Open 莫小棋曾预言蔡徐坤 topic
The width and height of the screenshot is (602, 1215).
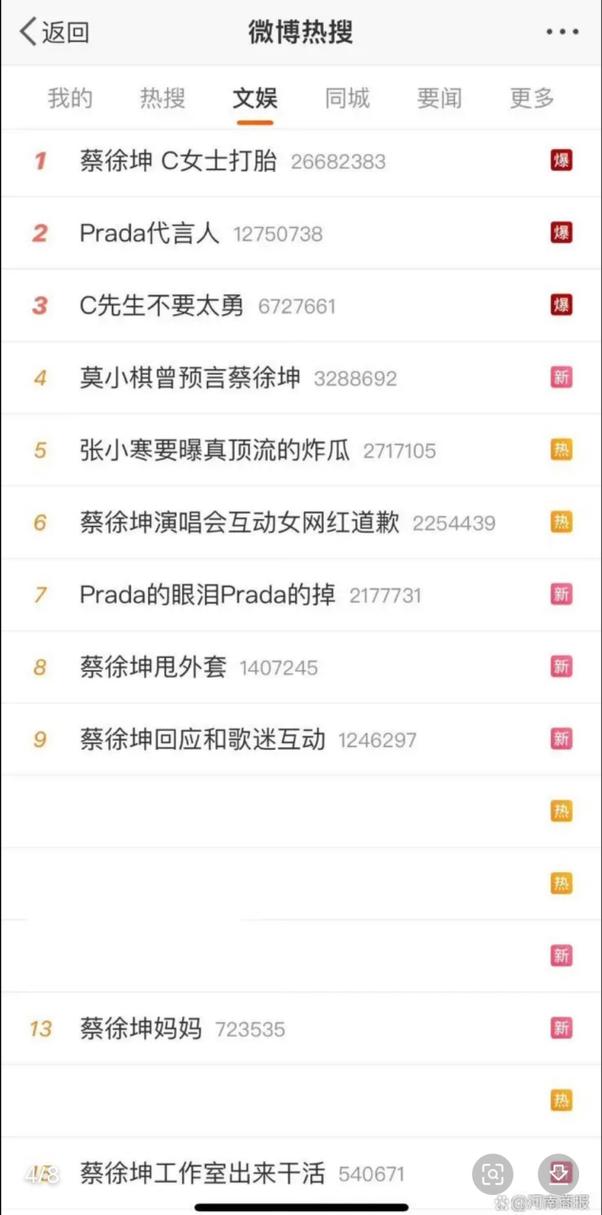click(301, 378)
